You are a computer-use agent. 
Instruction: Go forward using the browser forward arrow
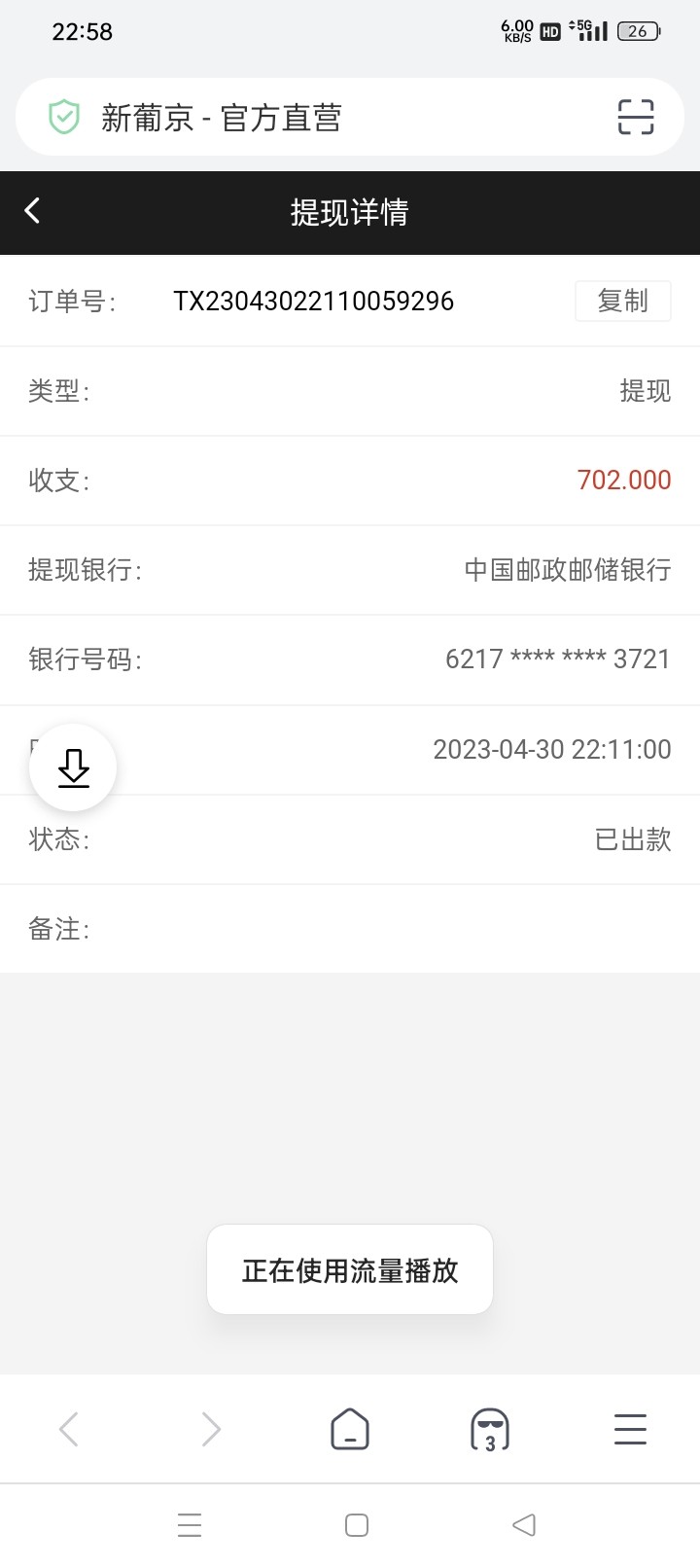click(211, 1429)
